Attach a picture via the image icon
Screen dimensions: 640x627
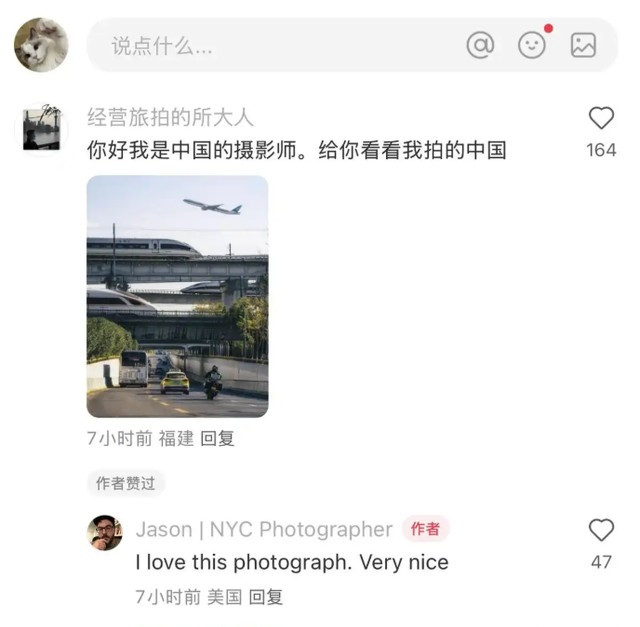click(583, 45)
